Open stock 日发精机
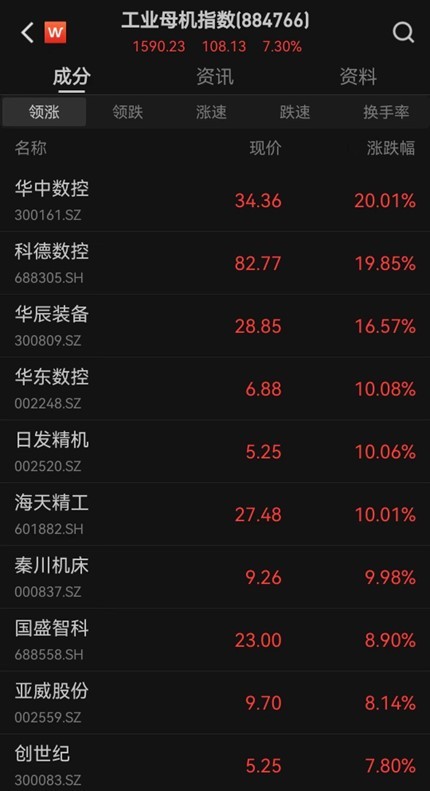 [215, 451]
